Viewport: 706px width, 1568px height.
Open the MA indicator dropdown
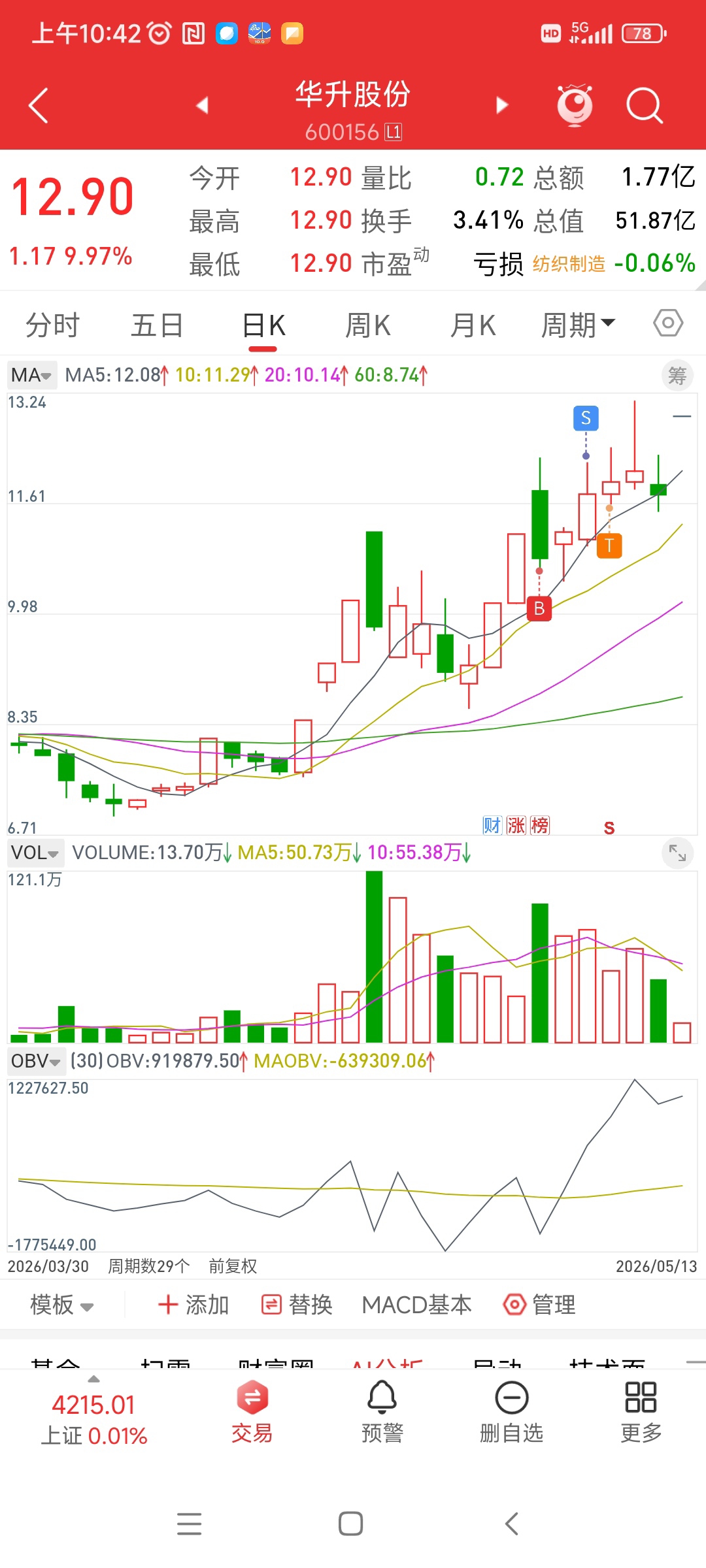[32, 375]
